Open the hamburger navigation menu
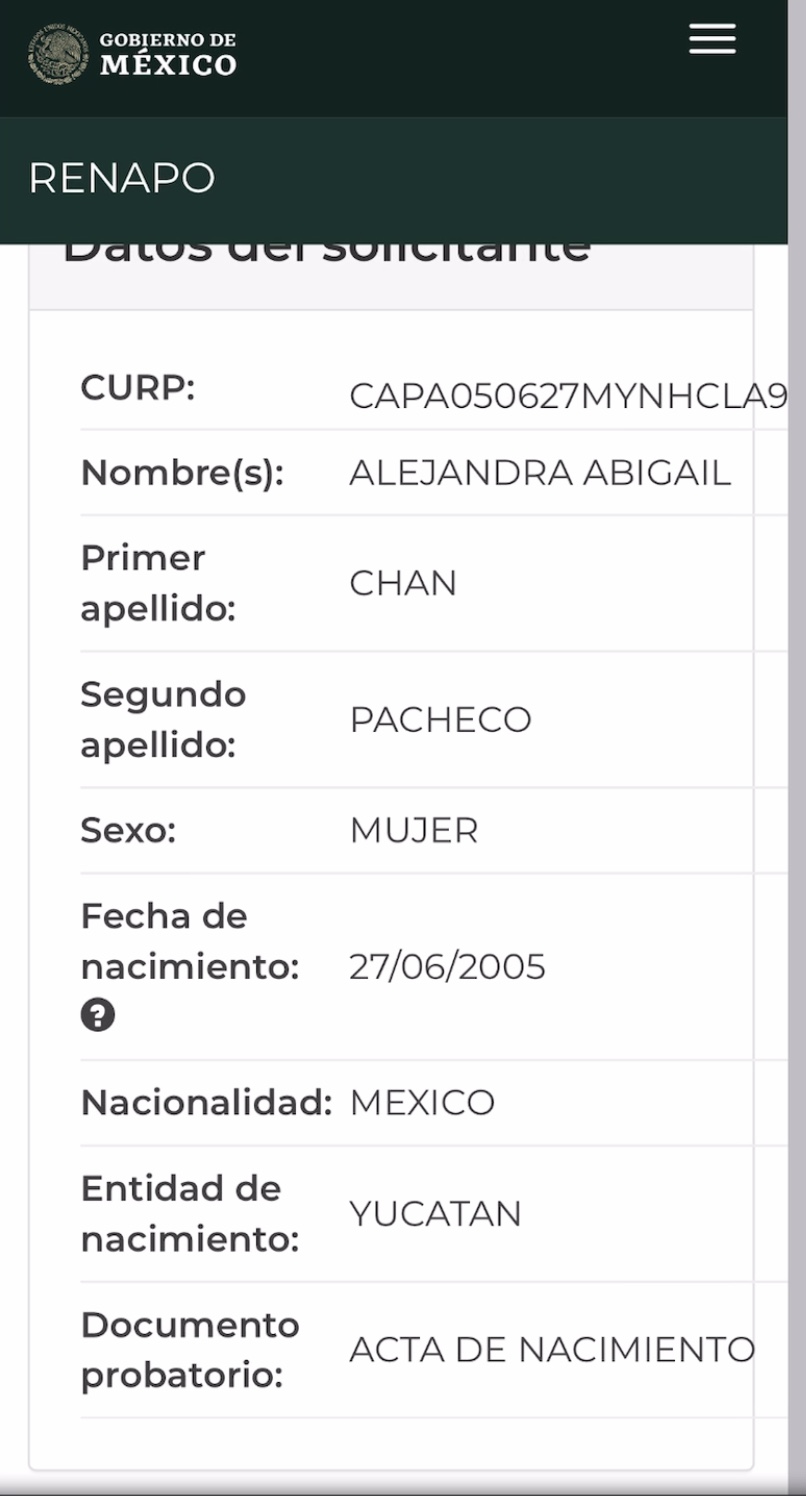Screen dimensions: 806x1496 pos(712,40)
